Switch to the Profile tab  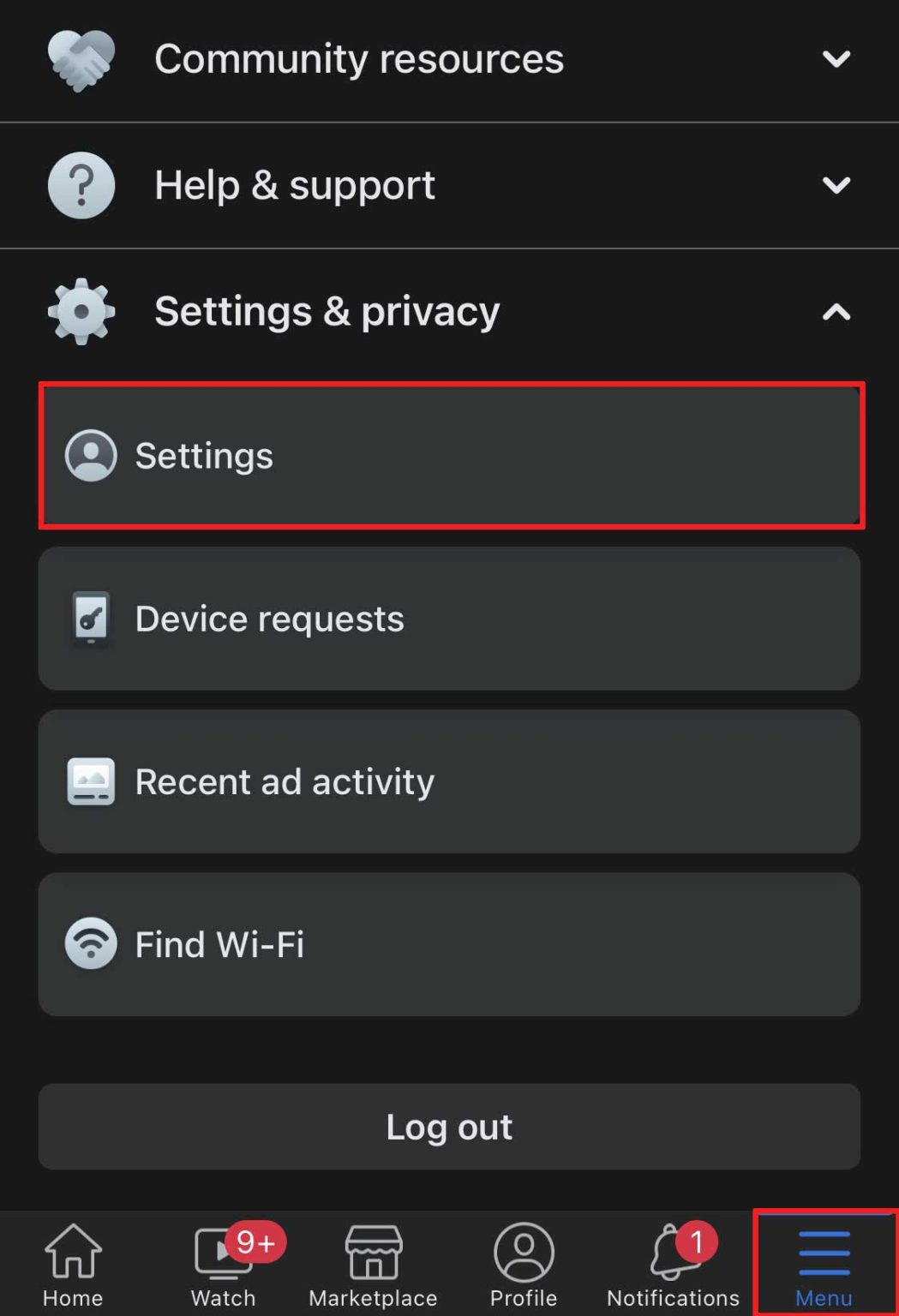[524, 1265]
